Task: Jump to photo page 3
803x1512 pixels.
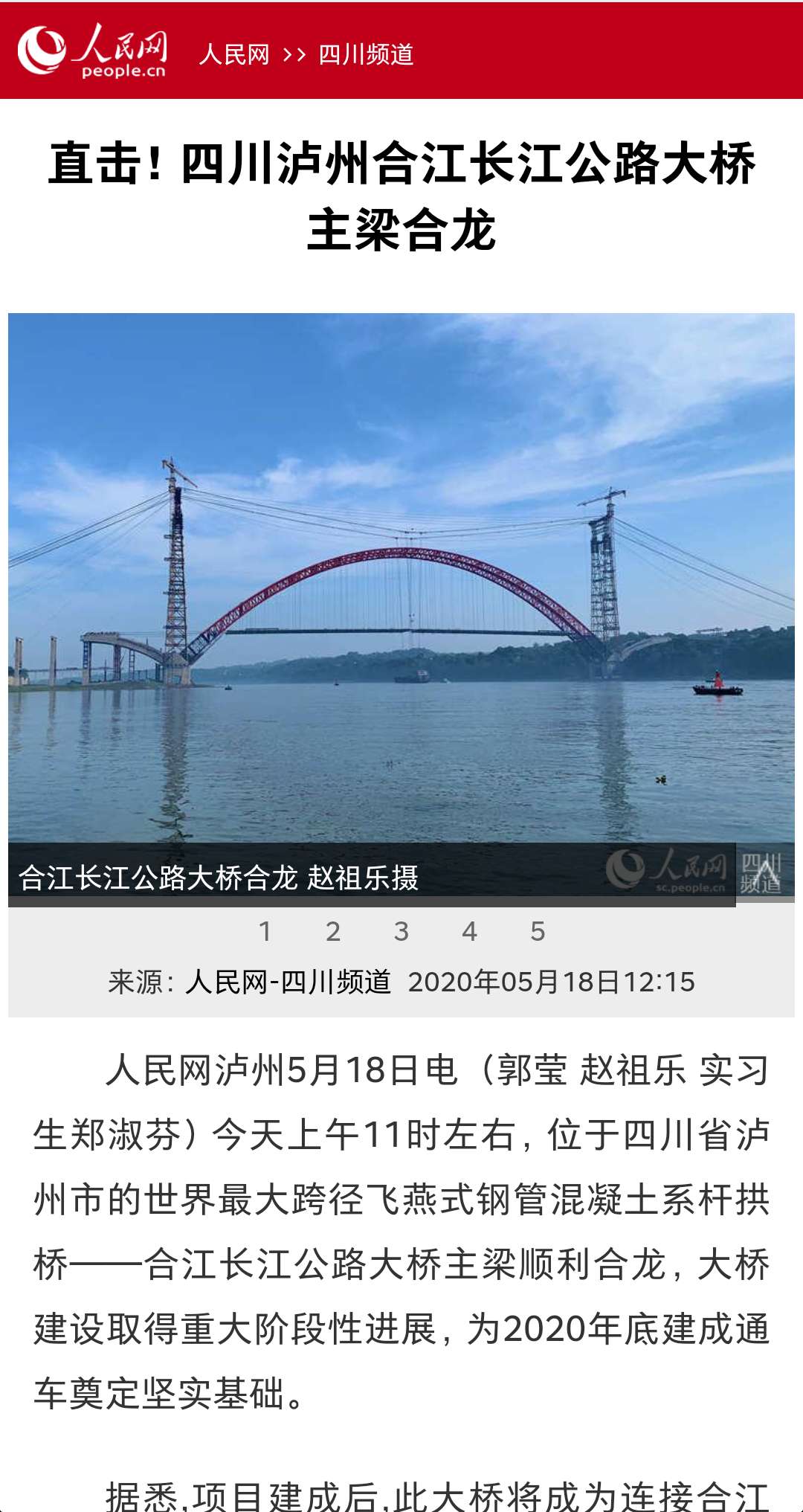Action: pos(401,931)
